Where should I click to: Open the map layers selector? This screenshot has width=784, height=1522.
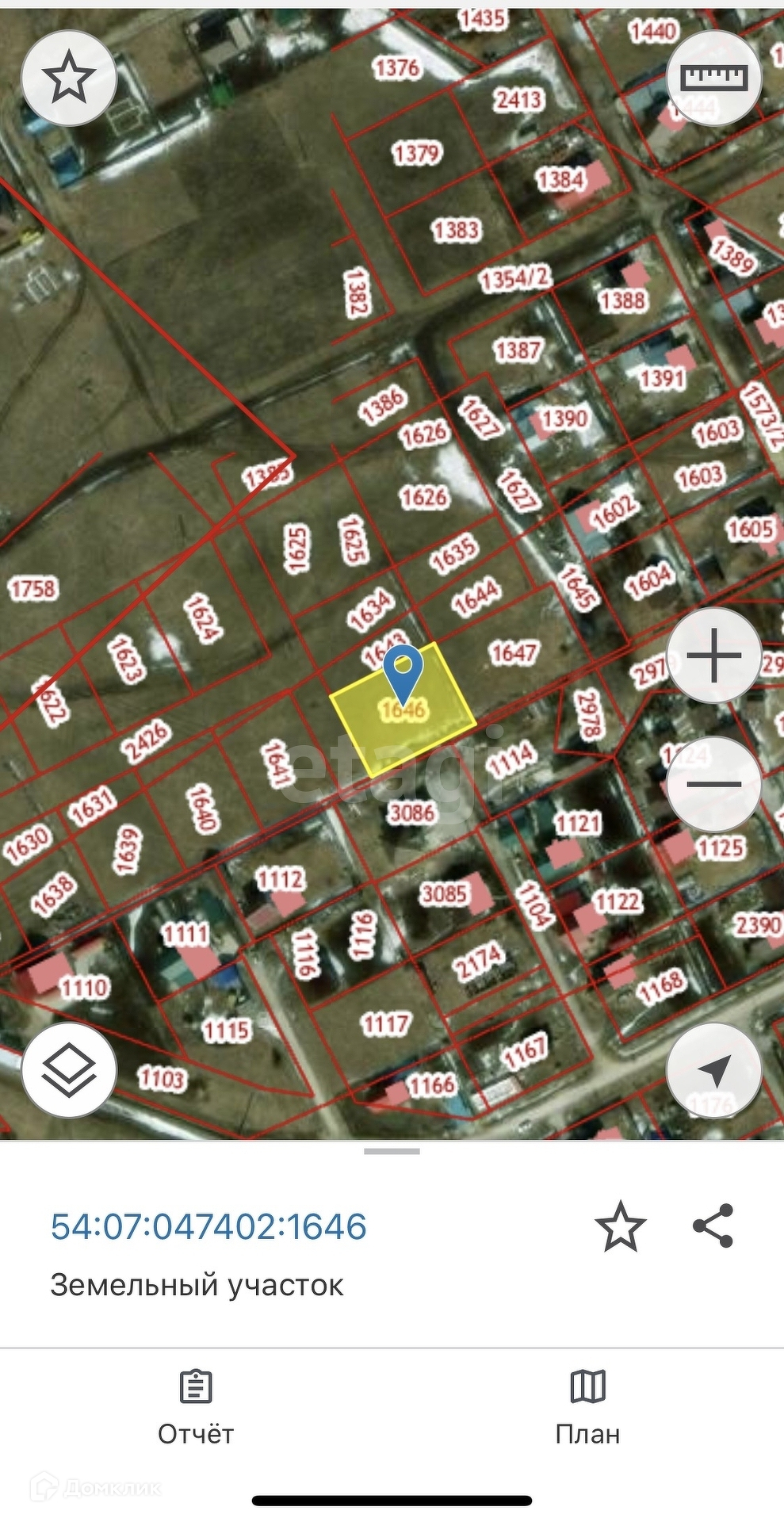point(69,1070)
